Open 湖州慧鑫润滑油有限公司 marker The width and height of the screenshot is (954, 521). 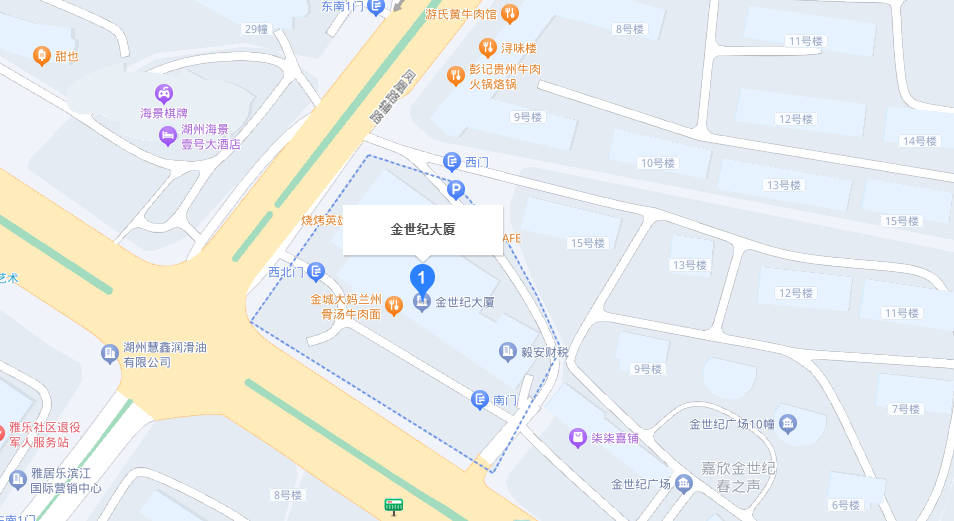click(110, 353)
